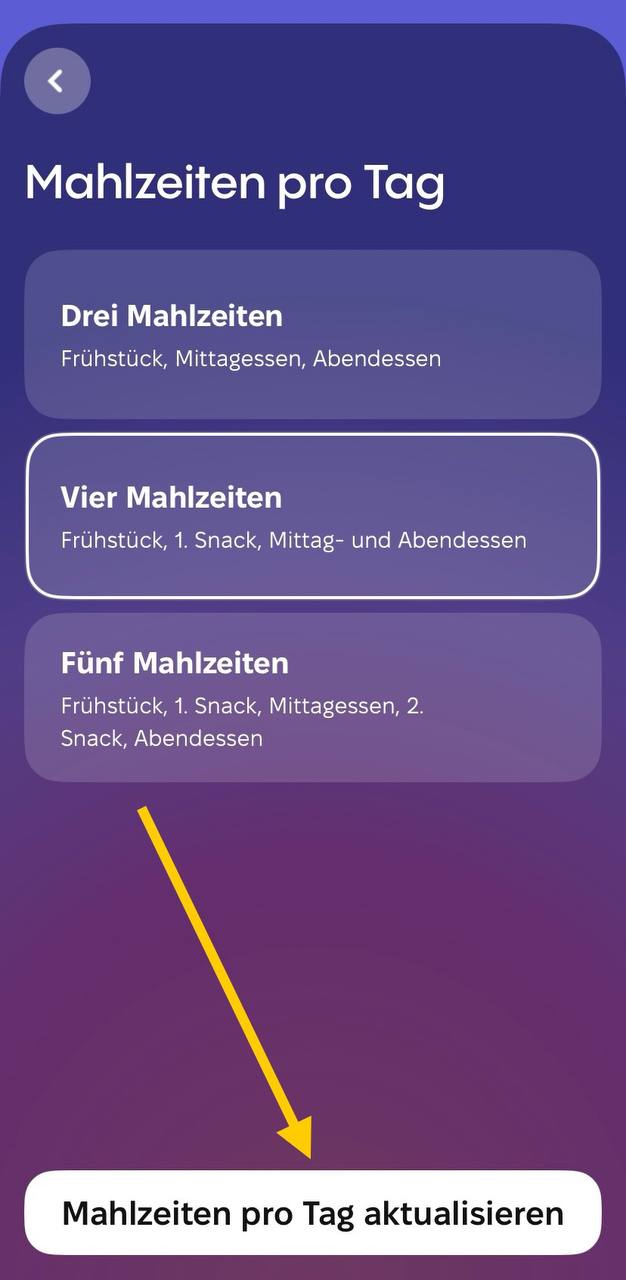Choose the Vier Mahlzeiten card

(312, 516)
